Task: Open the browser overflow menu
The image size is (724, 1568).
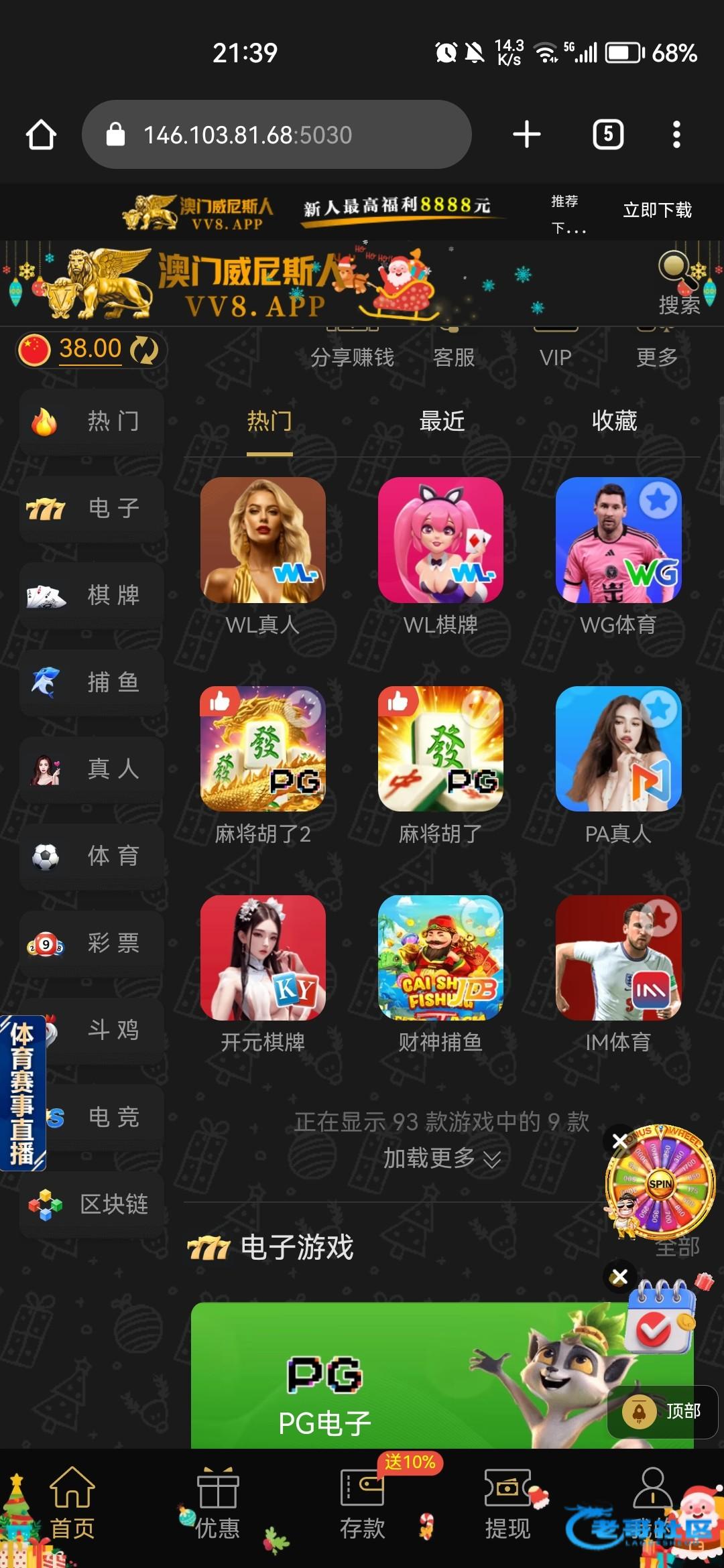Action: click(676, 135)
